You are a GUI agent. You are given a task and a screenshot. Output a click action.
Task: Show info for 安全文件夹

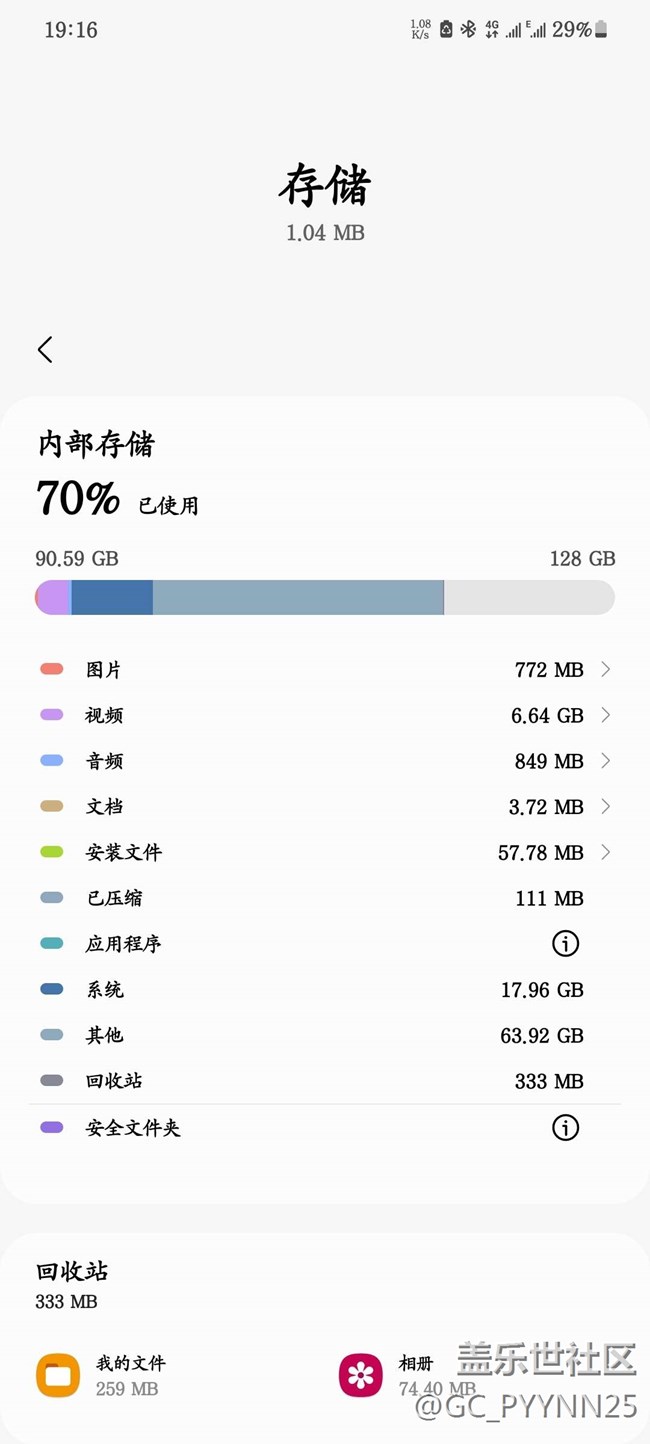coord(565,1128)
